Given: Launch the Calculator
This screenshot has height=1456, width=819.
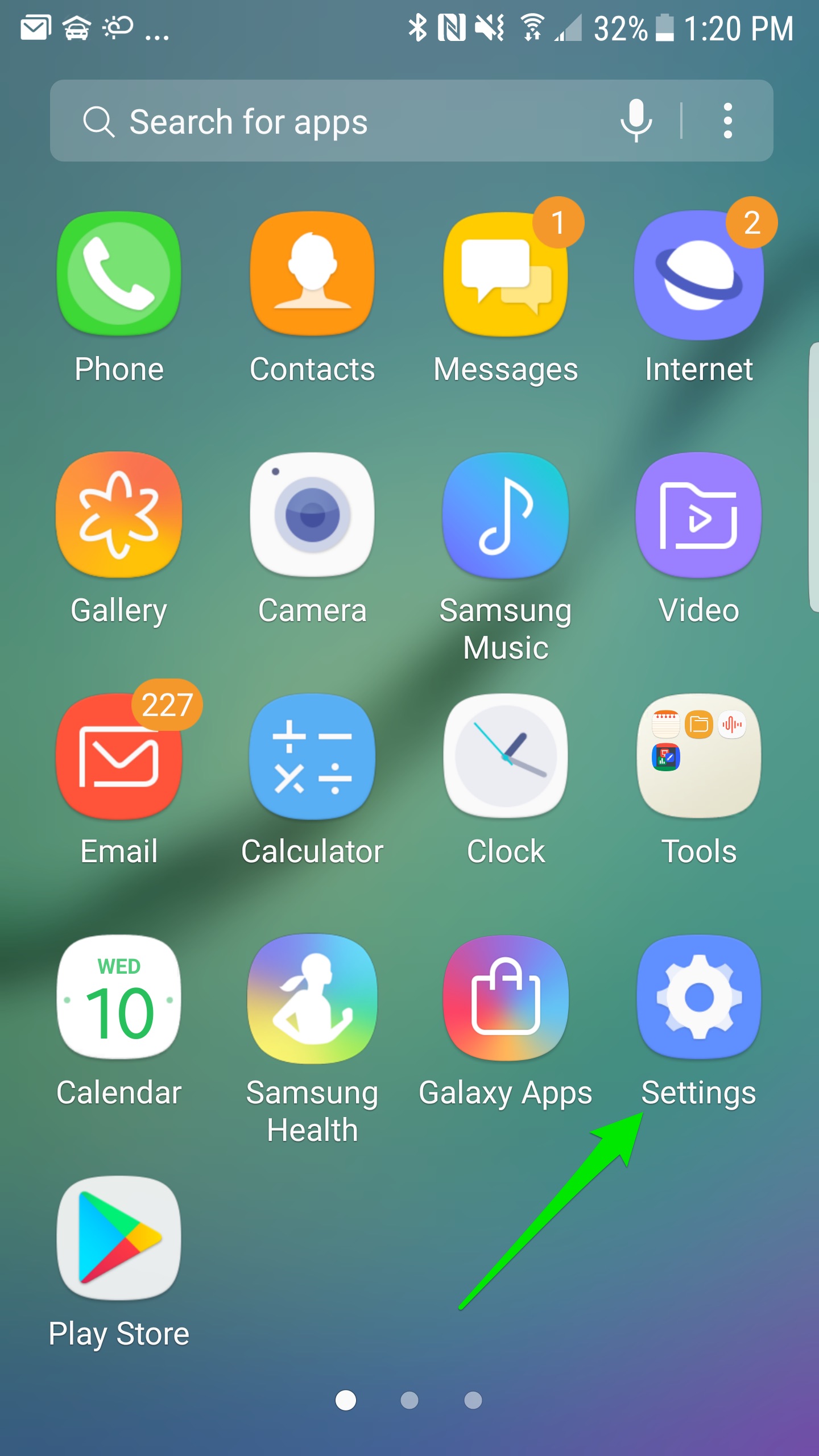Looking at the screenshot, I should pyautogui.click(x=312, y=756).
